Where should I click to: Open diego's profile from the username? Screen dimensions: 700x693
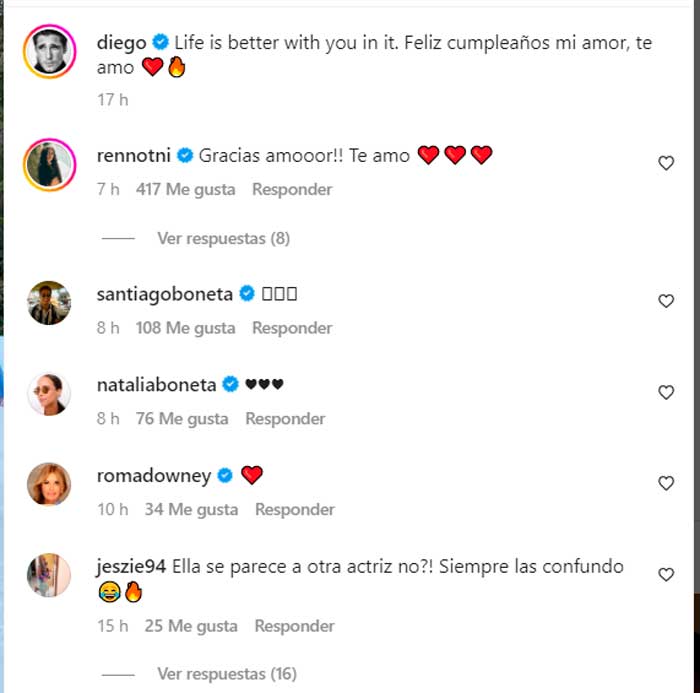tap(121, 44)
